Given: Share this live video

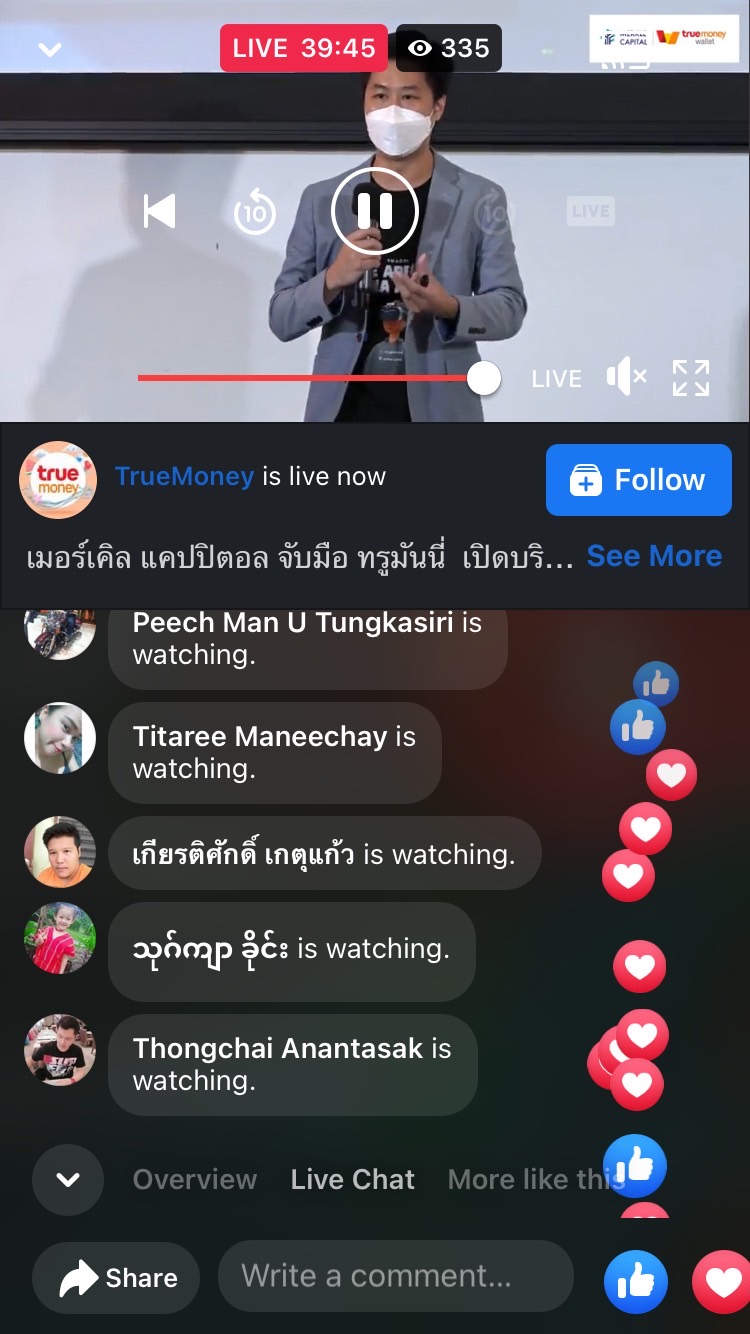Looking at the screenshot, I should (x=116, y=1277).
